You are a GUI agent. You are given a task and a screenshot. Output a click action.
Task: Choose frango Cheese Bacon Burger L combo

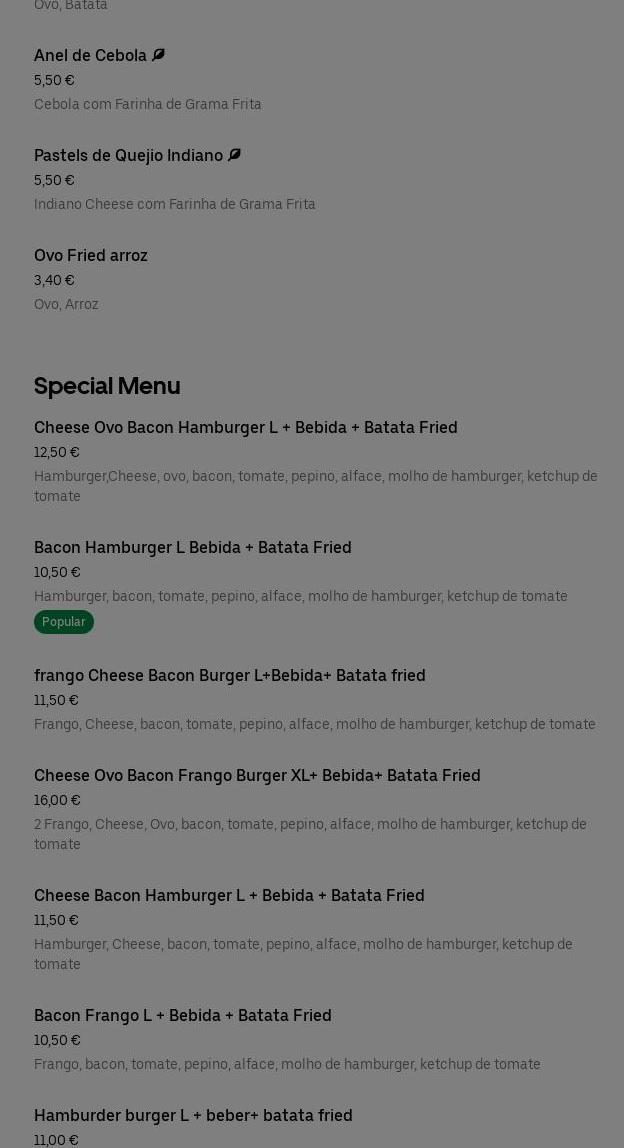coord(230,676)
